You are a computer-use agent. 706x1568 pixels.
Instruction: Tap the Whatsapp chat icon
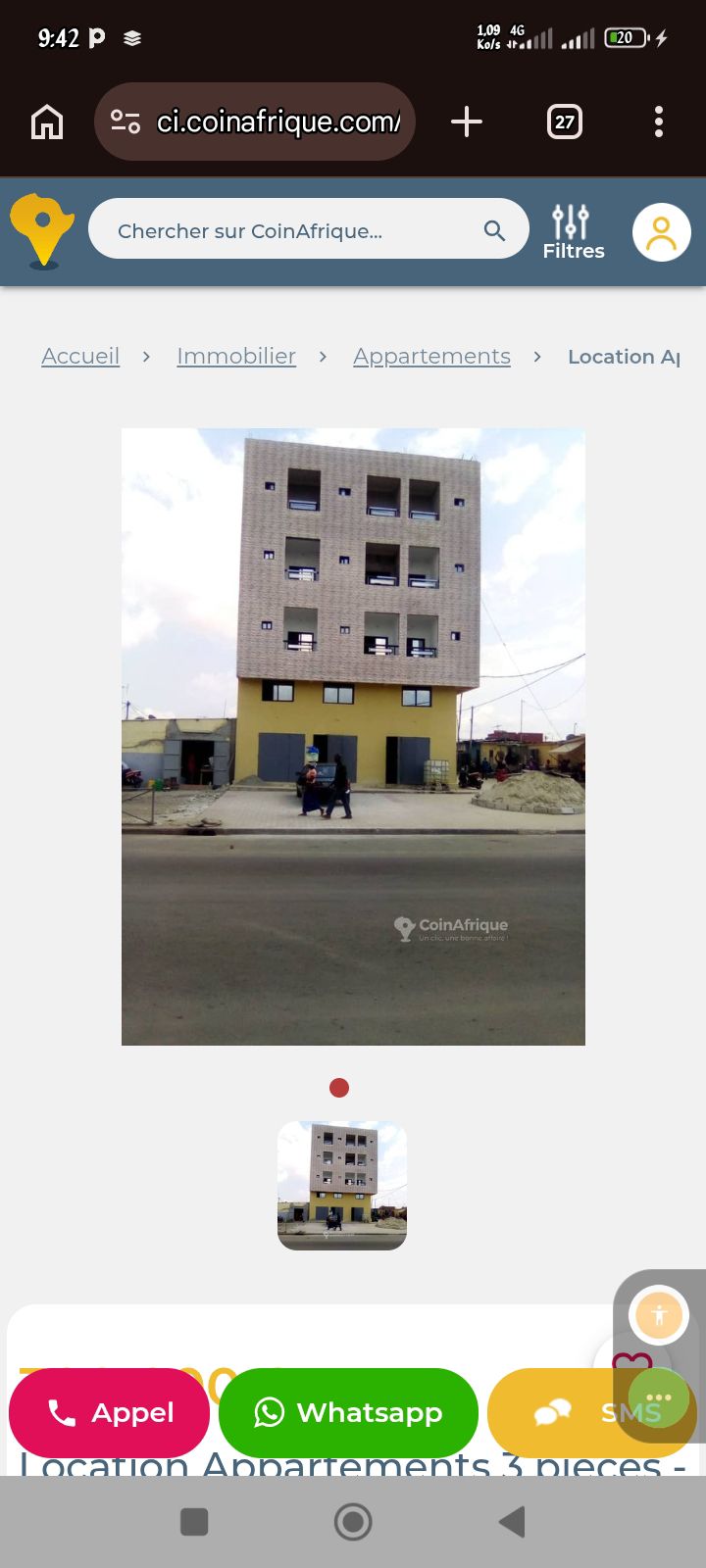pos(269,1412)
